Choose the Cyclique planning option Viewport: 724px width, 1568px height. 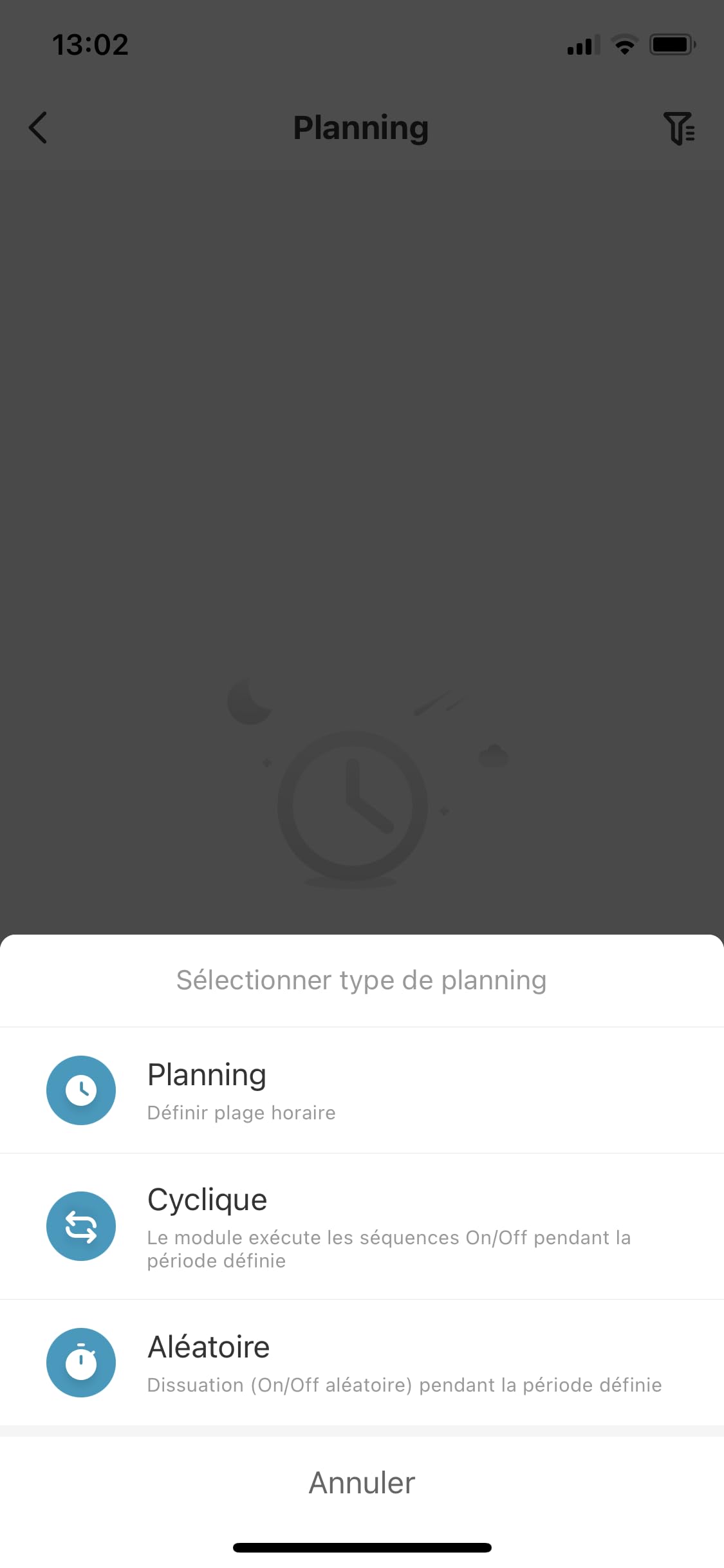click(360, 1226)
